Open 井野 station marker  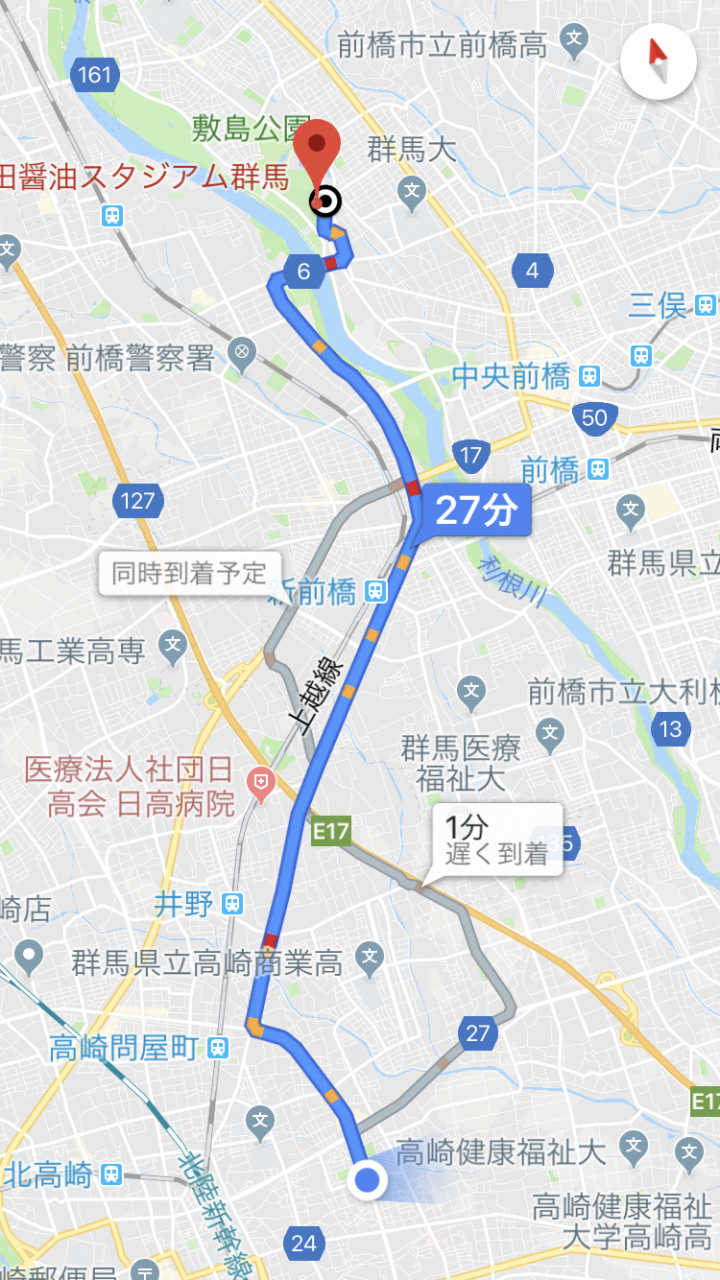tap(232, 904)
